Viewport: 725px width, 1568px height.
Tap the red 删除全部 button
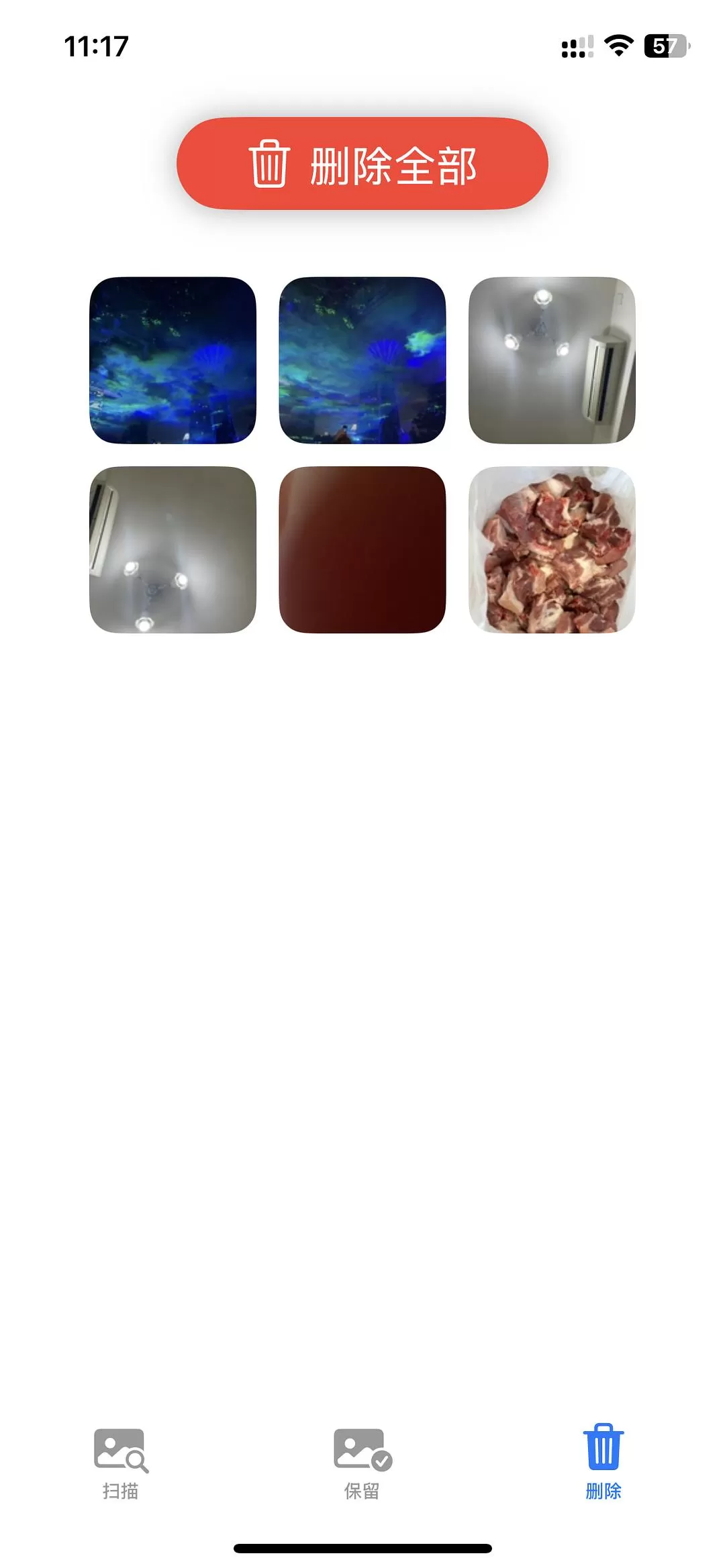pyautogui.click(x=362, y=164)
